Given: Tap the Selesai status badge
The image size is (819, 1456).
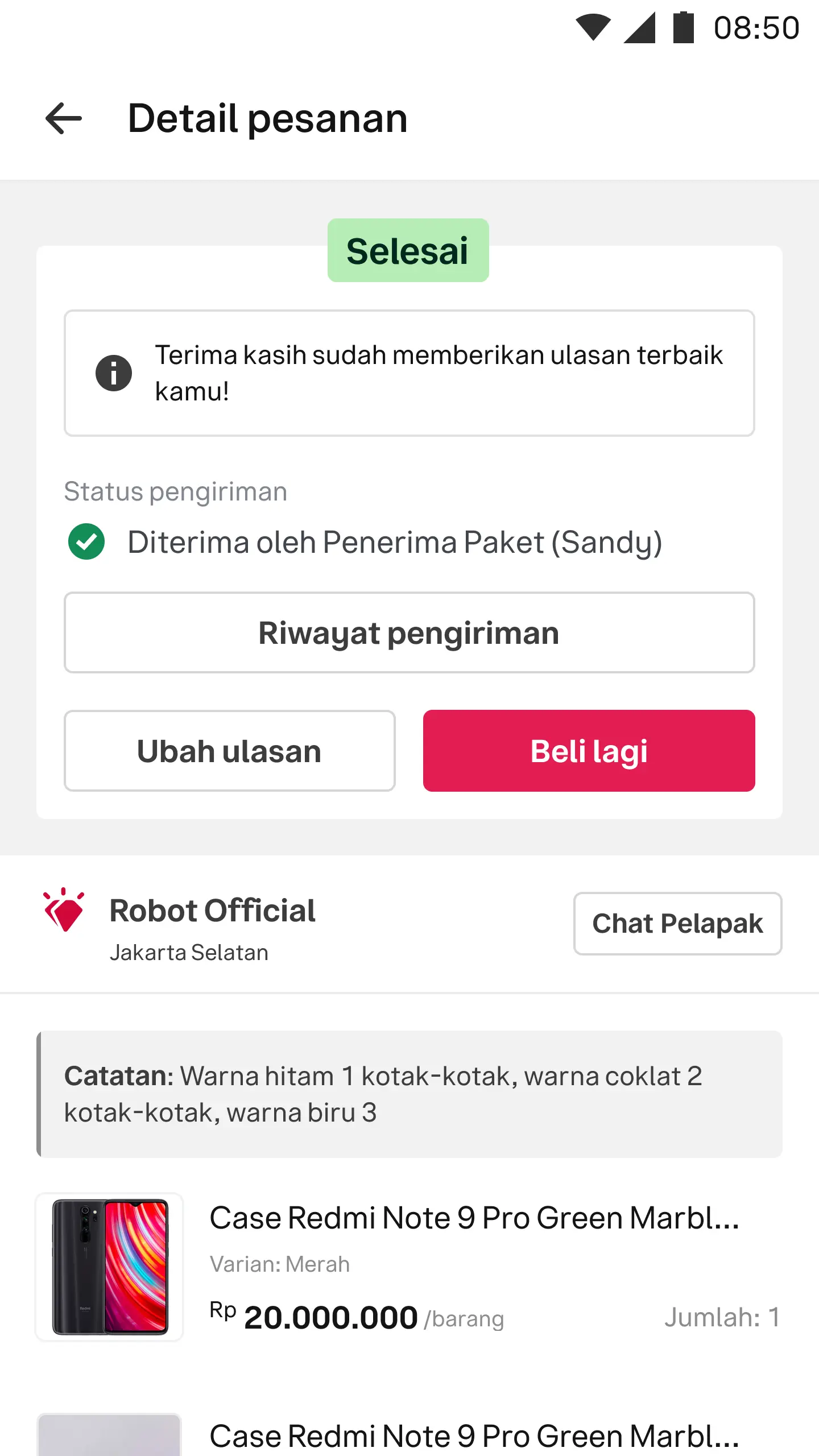Looking at the screenshot, I should (x=408, y=249).
